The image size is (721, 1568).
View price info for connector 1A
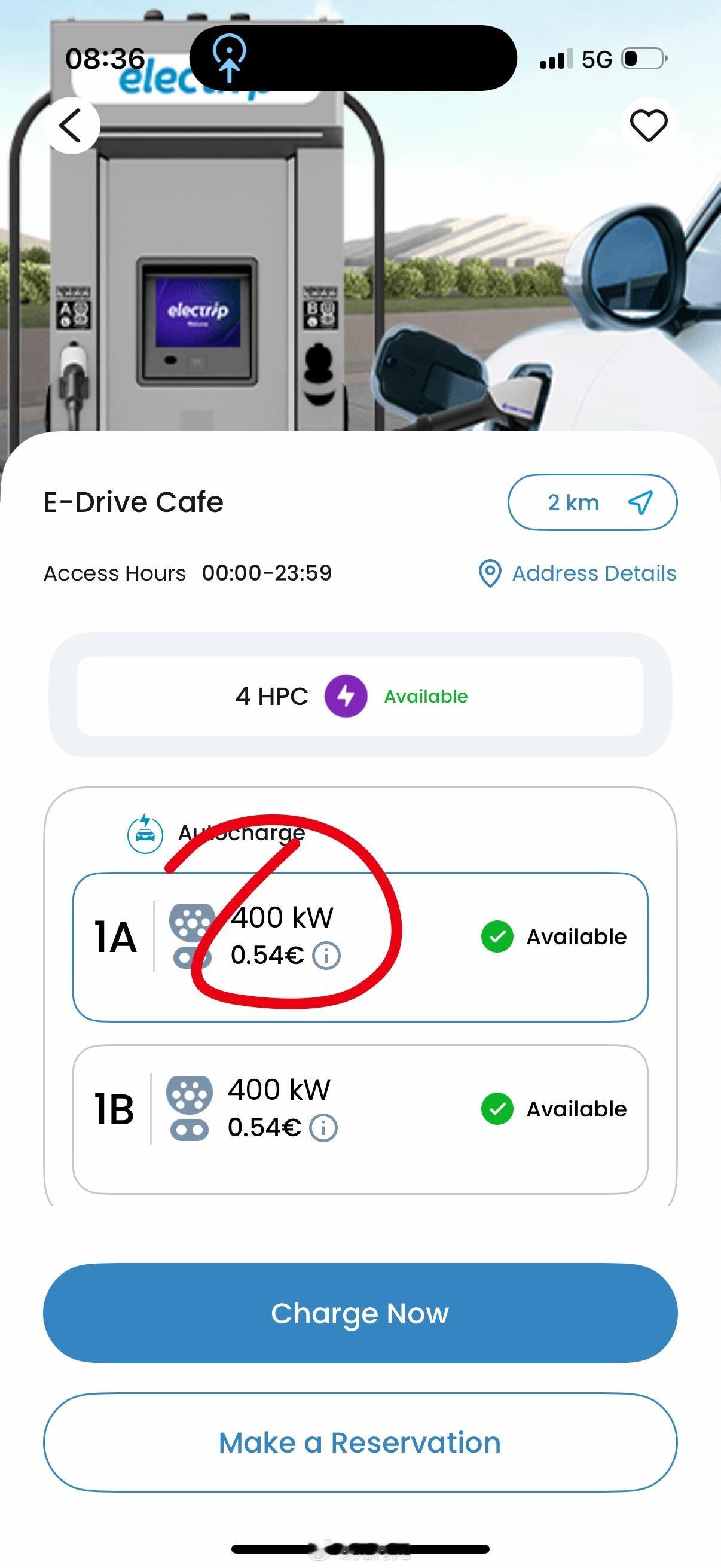coord(326,956)
